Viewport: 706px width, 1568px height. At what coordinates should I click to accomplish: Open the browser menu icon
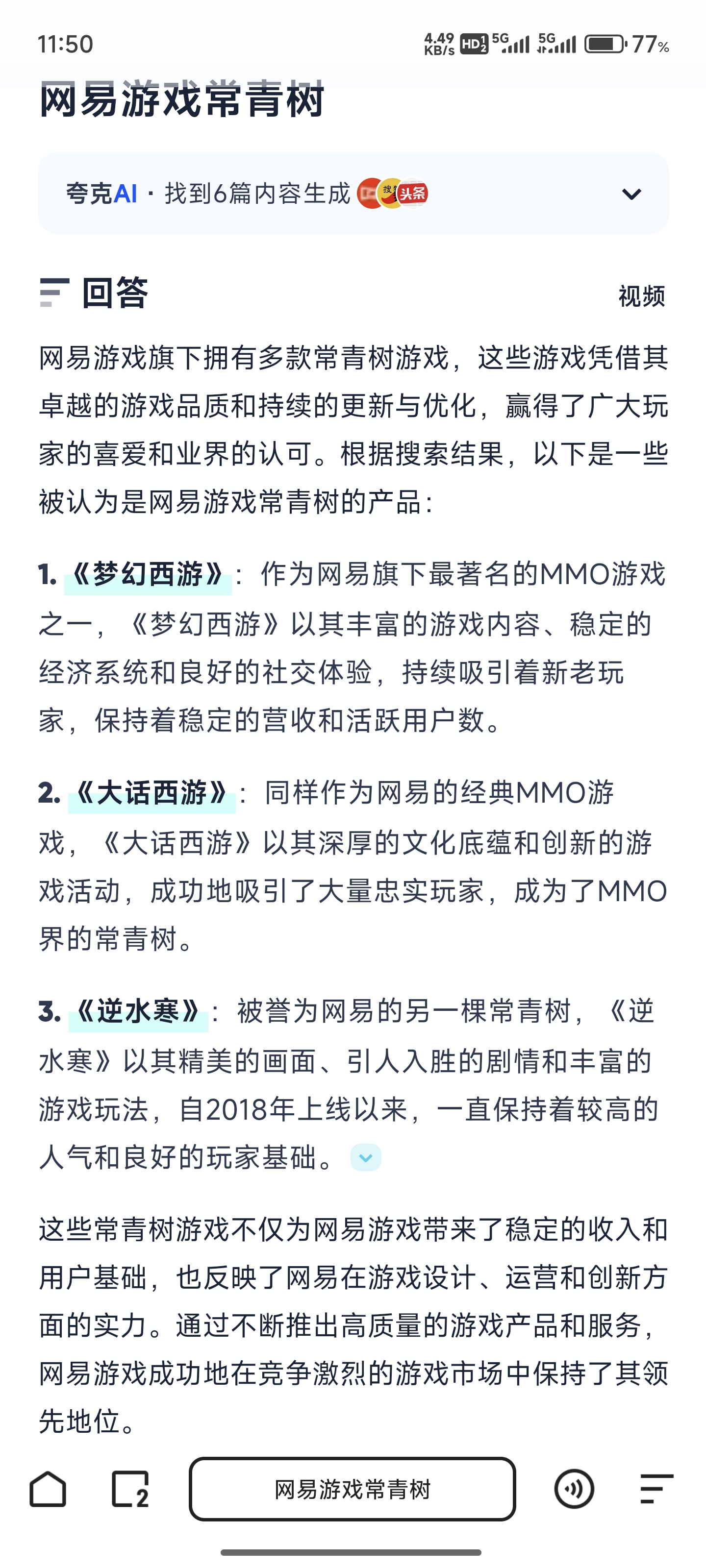click(x=656, y=1489)
